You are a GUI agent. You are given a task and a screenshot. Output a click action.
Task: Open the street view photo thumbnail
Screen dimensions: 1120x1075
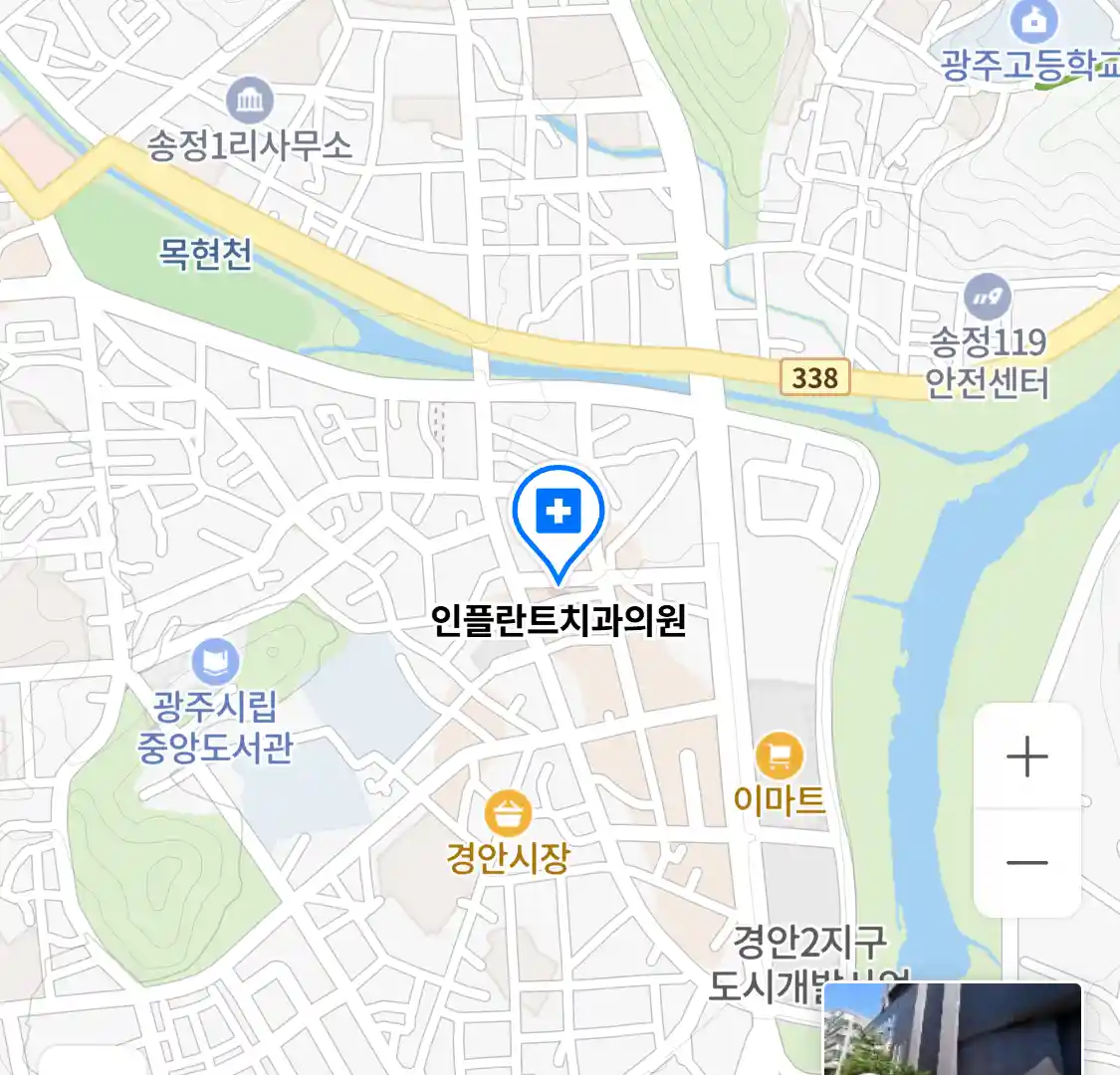click(x=952, y=1029)
